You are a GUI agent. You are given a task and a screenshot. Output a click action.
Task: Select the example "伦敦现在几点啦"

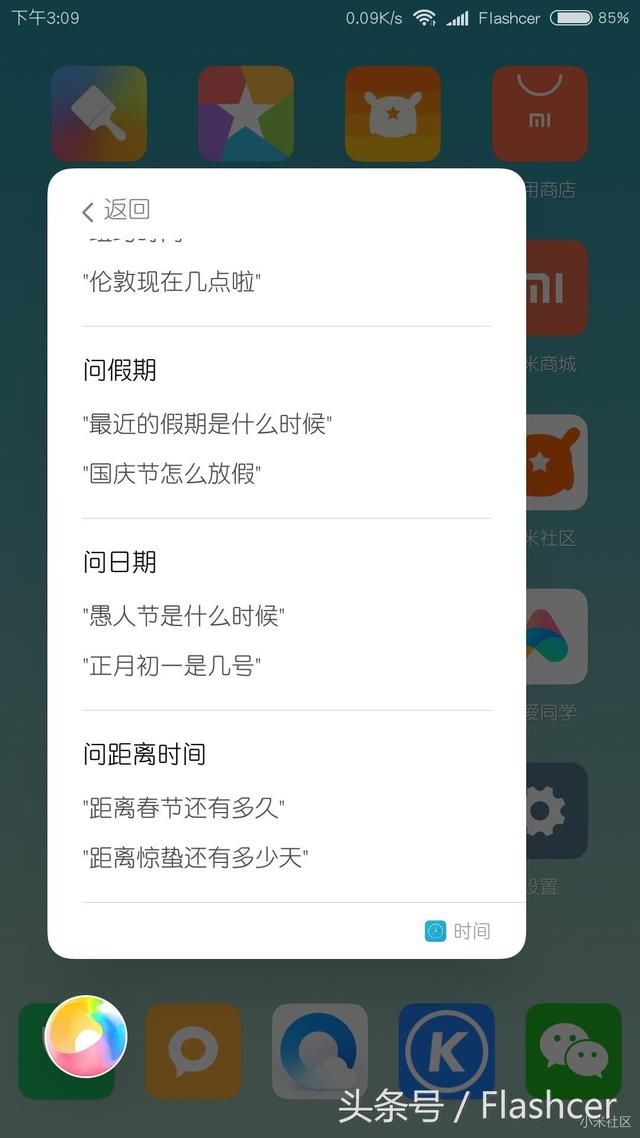point(171,283)
